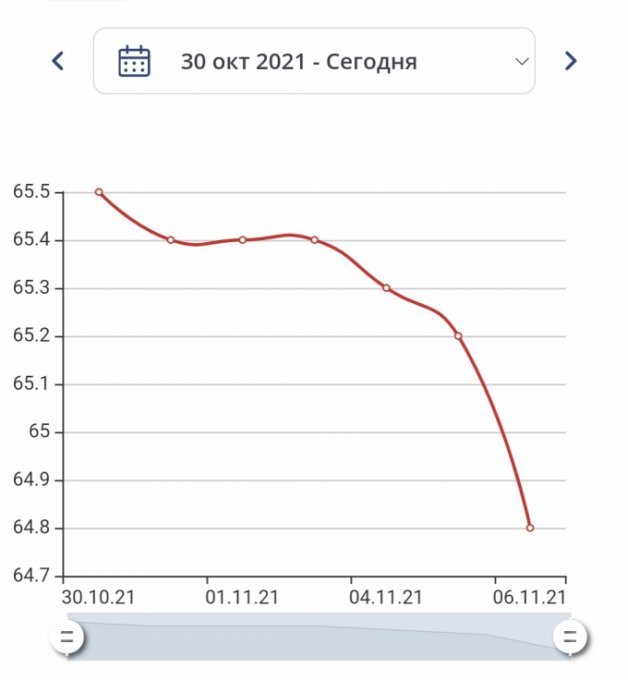628x680 pixels.
Task: Select the 64.8 data point
Action: point(530,528)
